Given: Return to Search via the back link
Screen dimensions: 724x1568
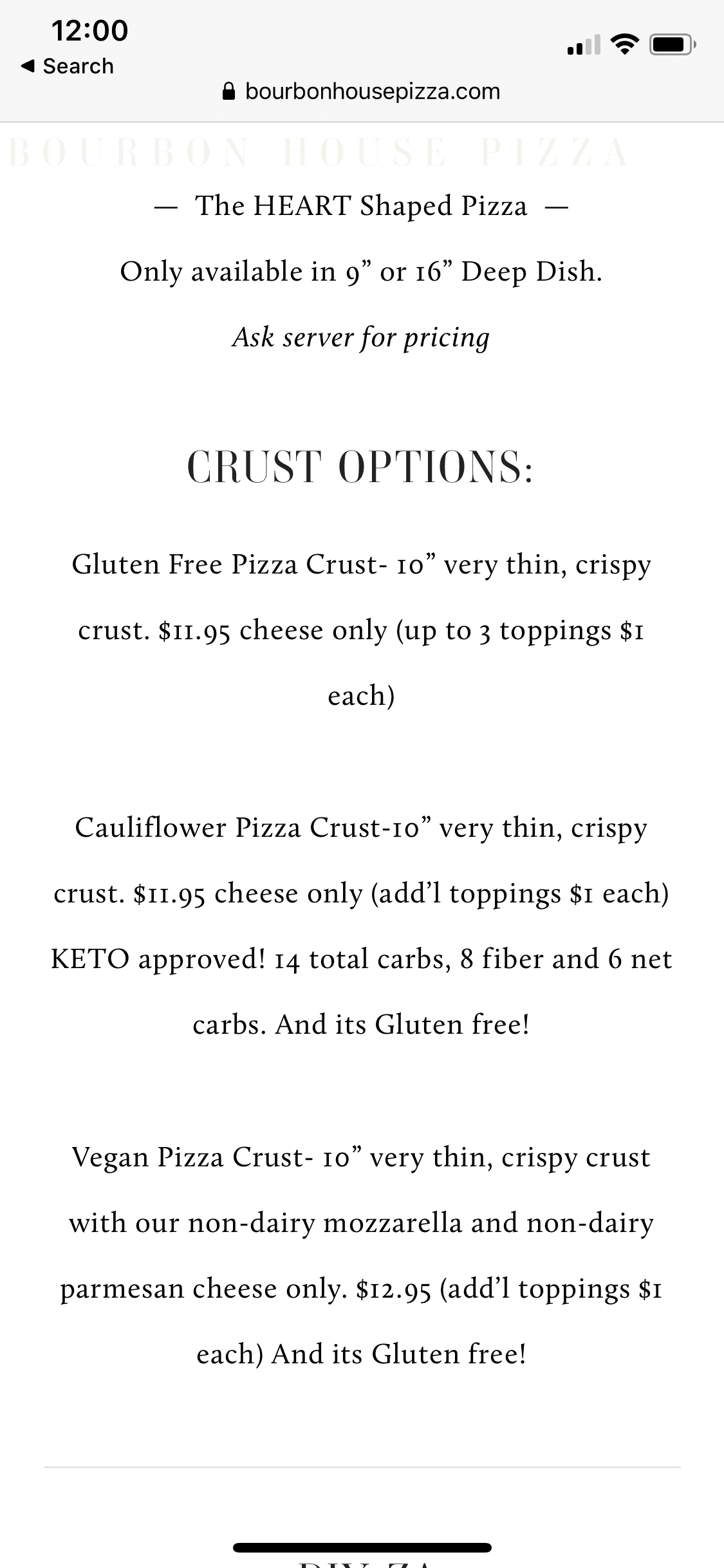Looking at the screenshot, I should pos(68,66).
